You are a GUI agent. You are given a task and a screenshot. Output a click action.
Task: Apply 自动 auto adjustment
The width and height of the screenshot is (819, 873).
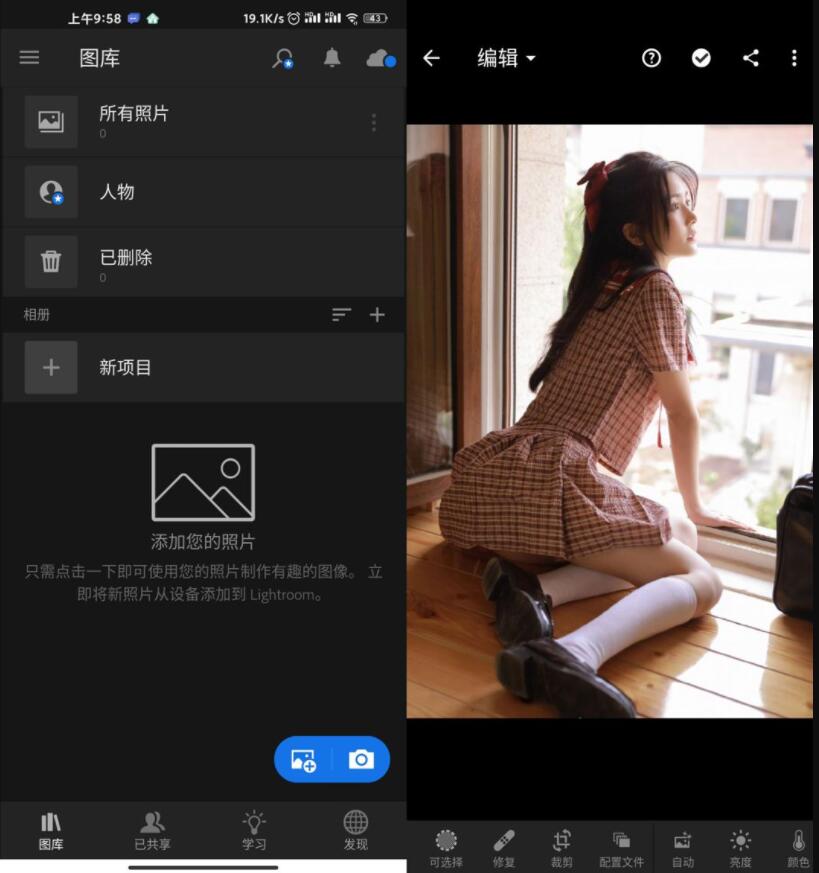pos(682,848)
